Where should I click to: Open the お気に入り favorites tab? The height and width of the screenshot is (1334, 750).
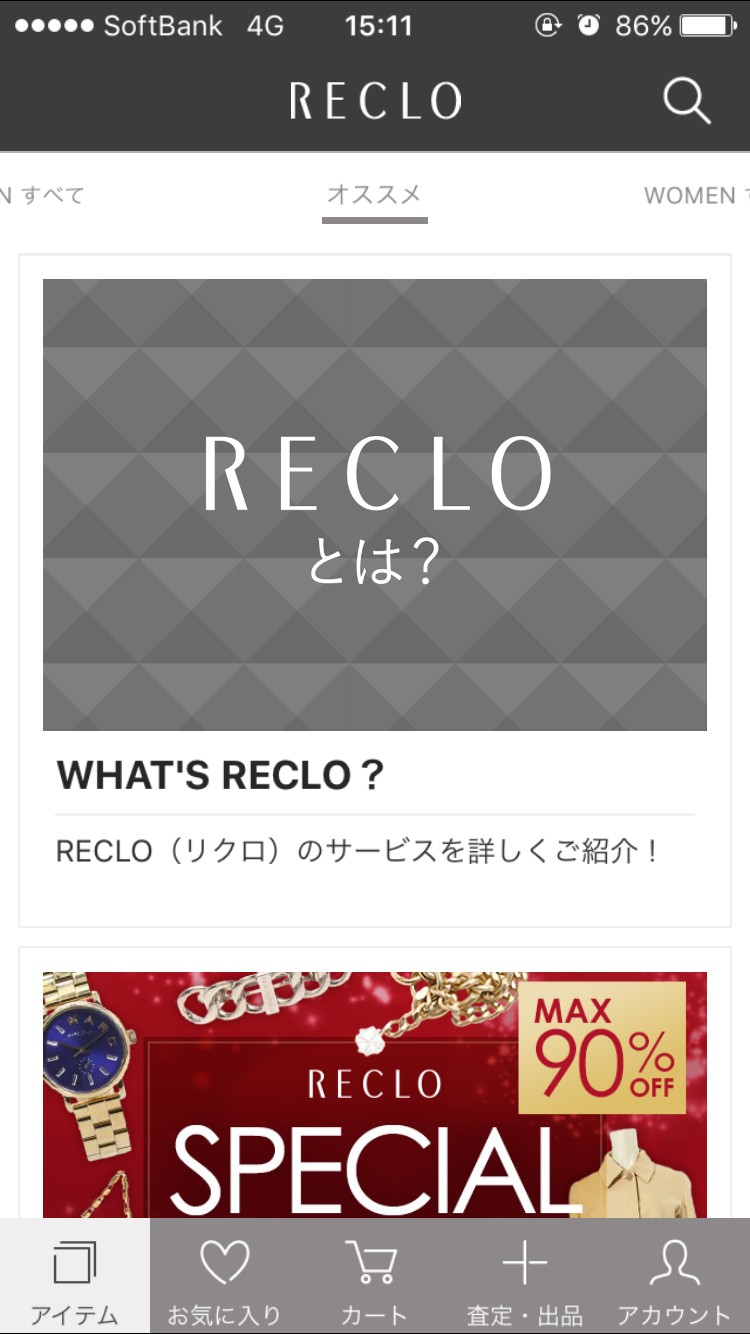coord(224,1277)
